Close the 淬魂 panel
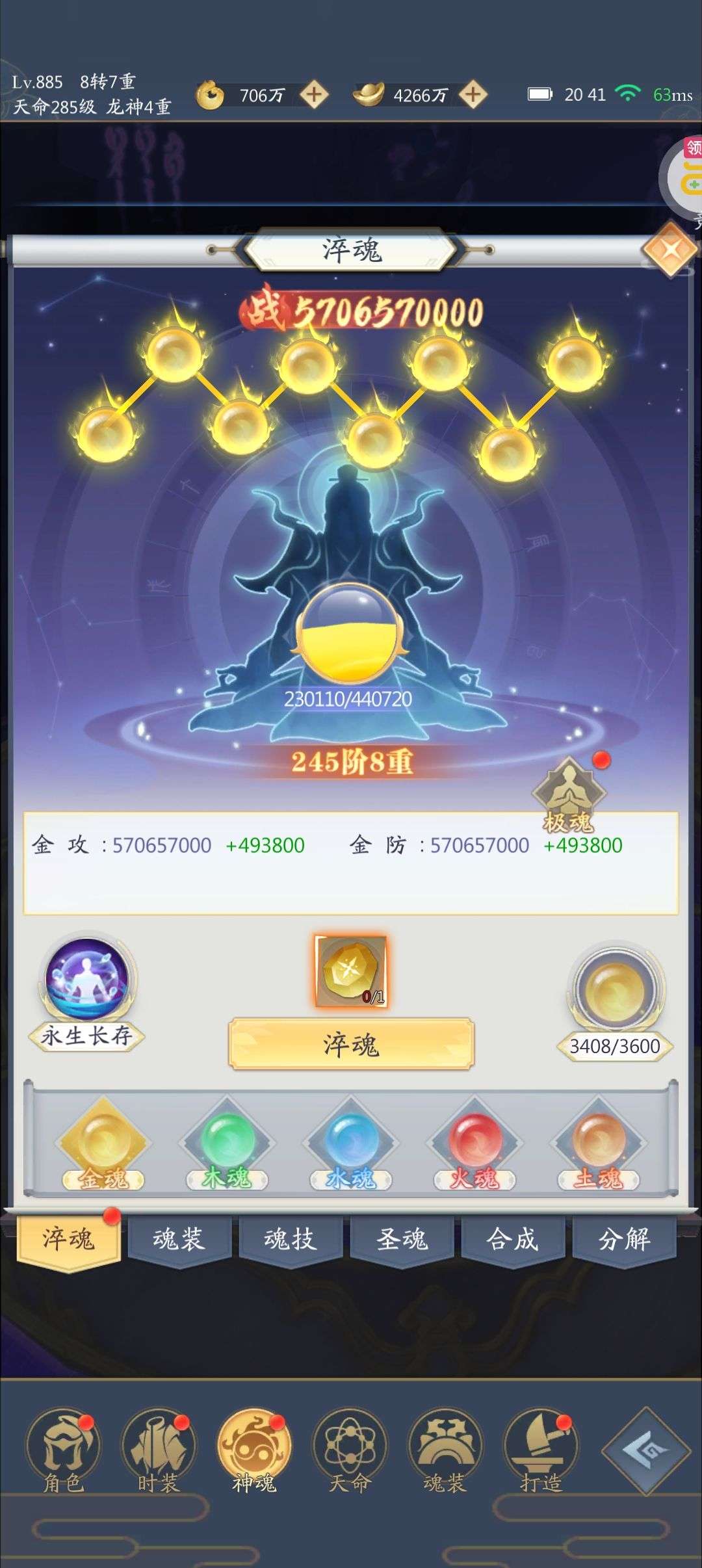The height and width of the screenshot is (1568, 702). click(x=671, y=250)
